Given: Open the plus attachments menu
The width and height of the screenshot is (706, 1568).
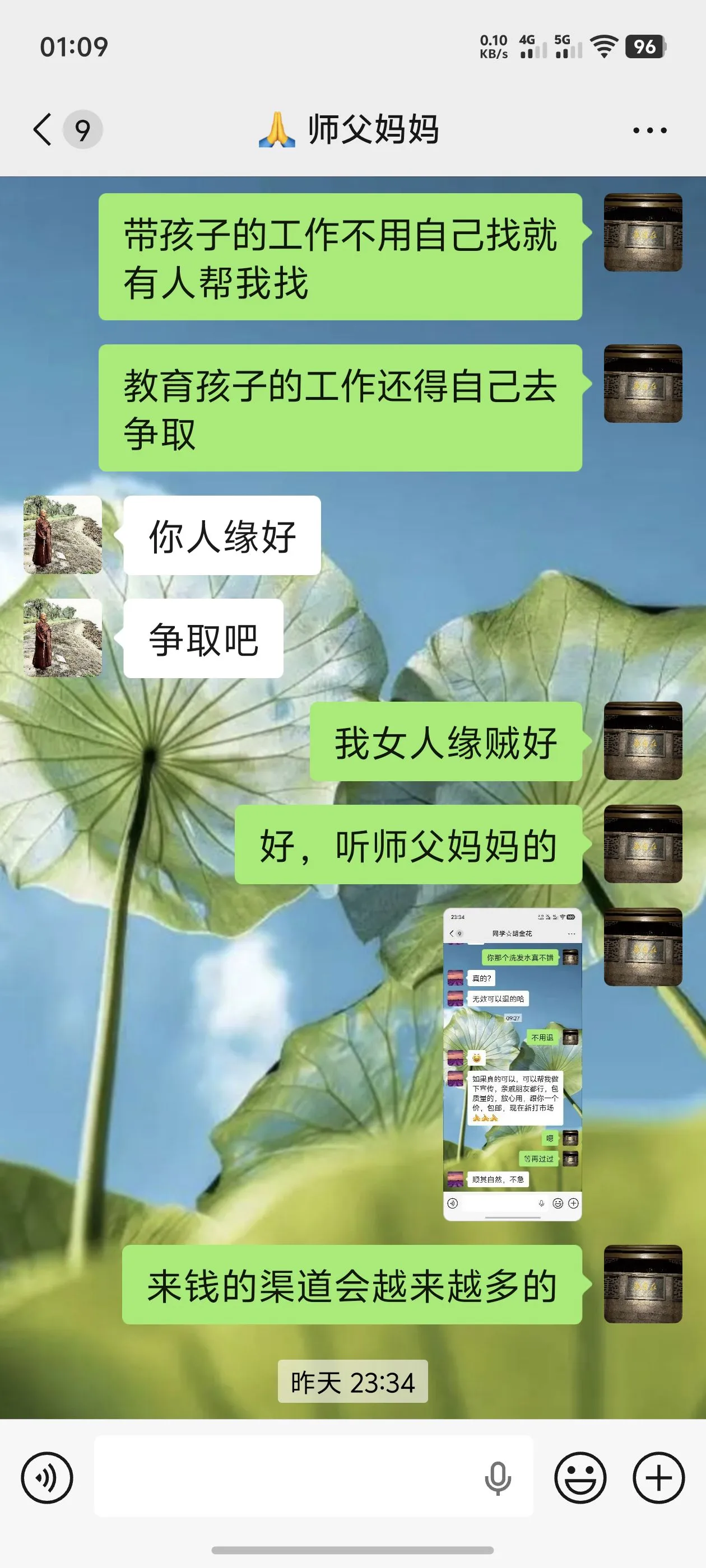Looking at the screenshot, I should tap(658, 1477).
